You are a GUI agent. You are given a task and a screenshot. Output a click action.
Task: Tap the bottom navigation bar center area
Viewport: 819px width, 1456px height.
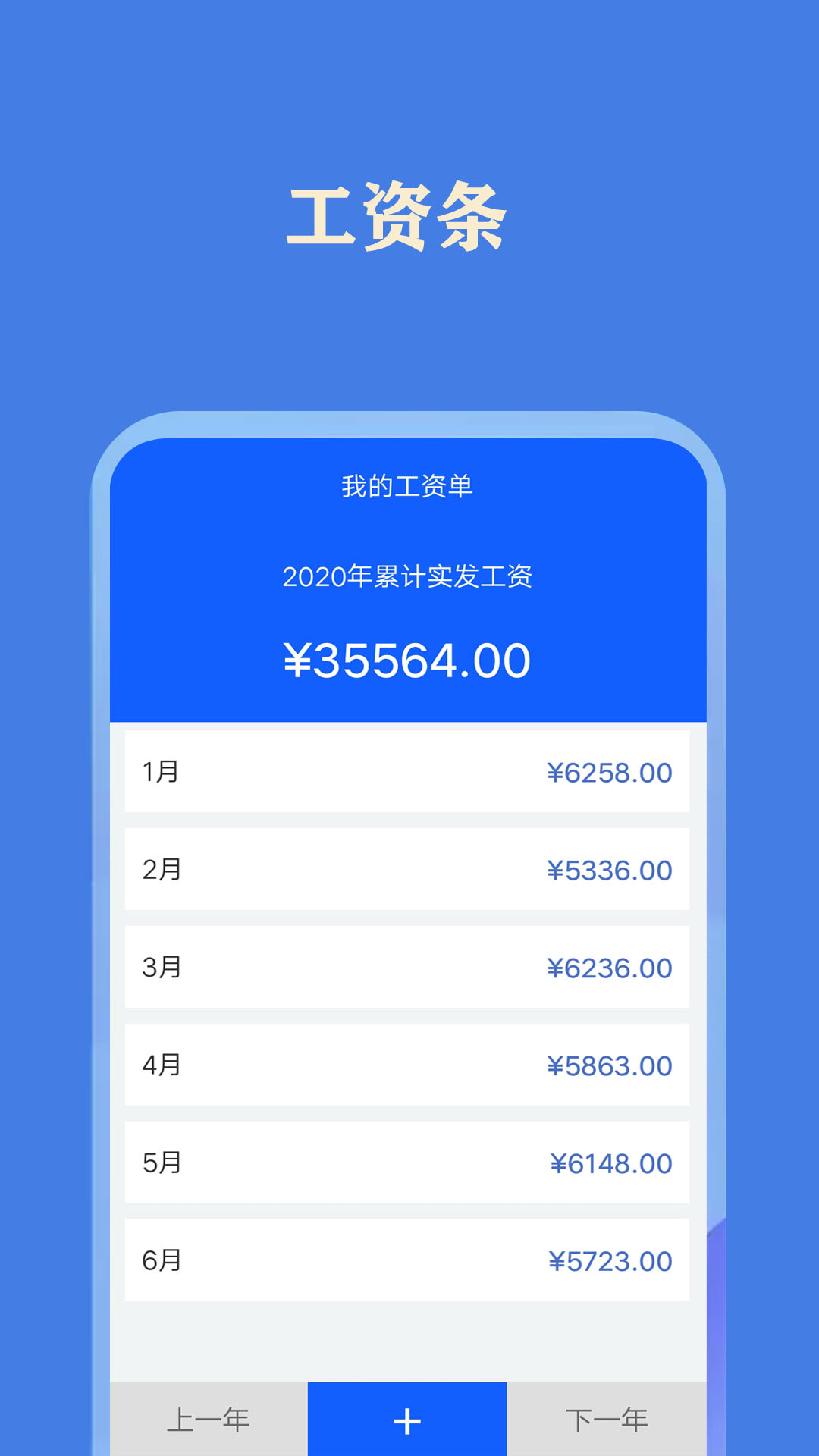click(x=406, y=1419)
